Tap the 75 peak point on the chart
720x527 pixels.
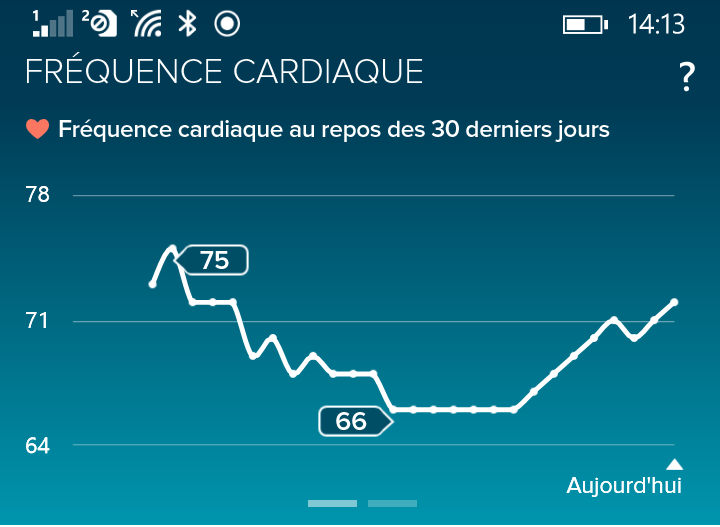click(172, 249)
